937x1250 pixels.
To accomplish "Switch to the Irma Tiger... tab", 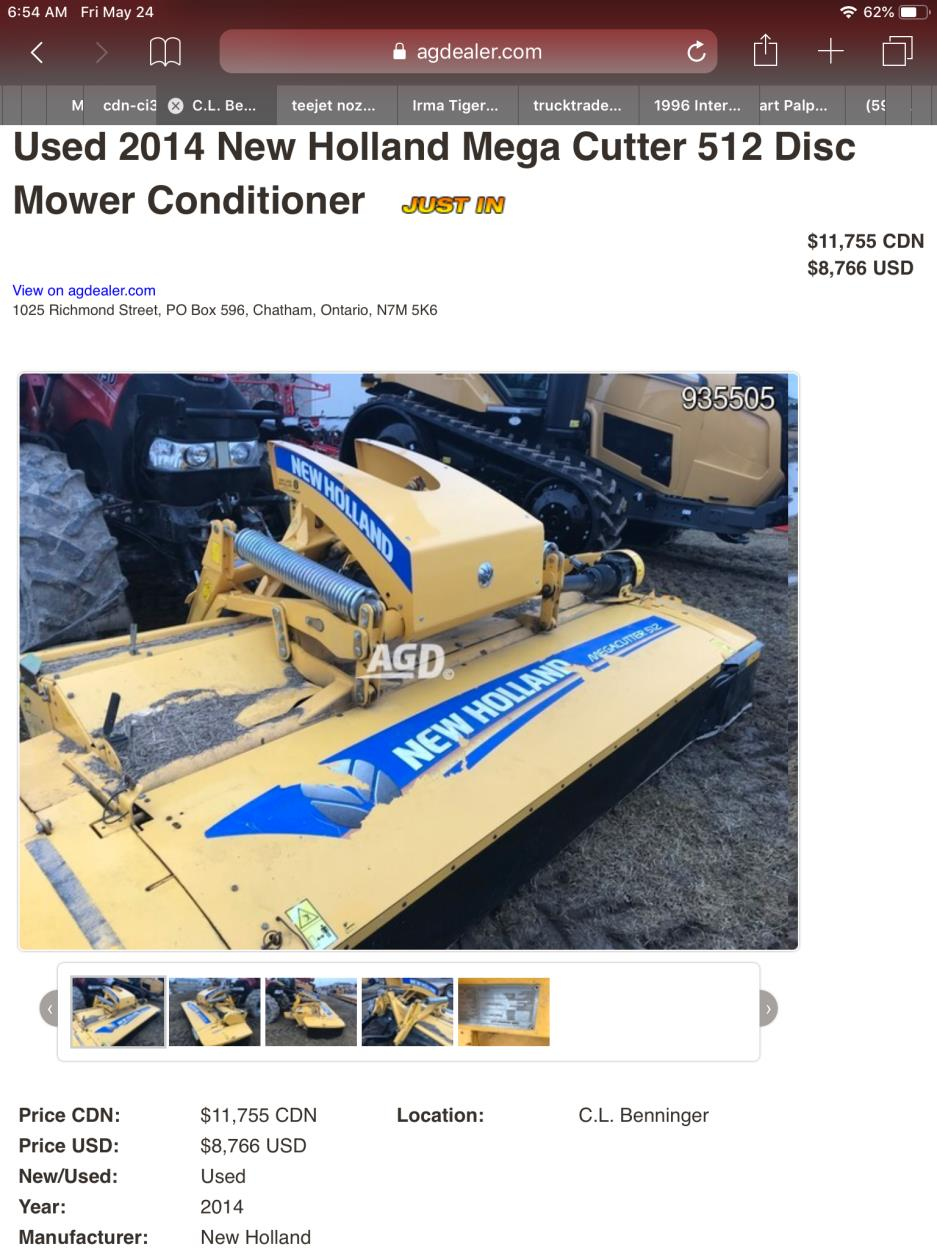I will [455, 105].
